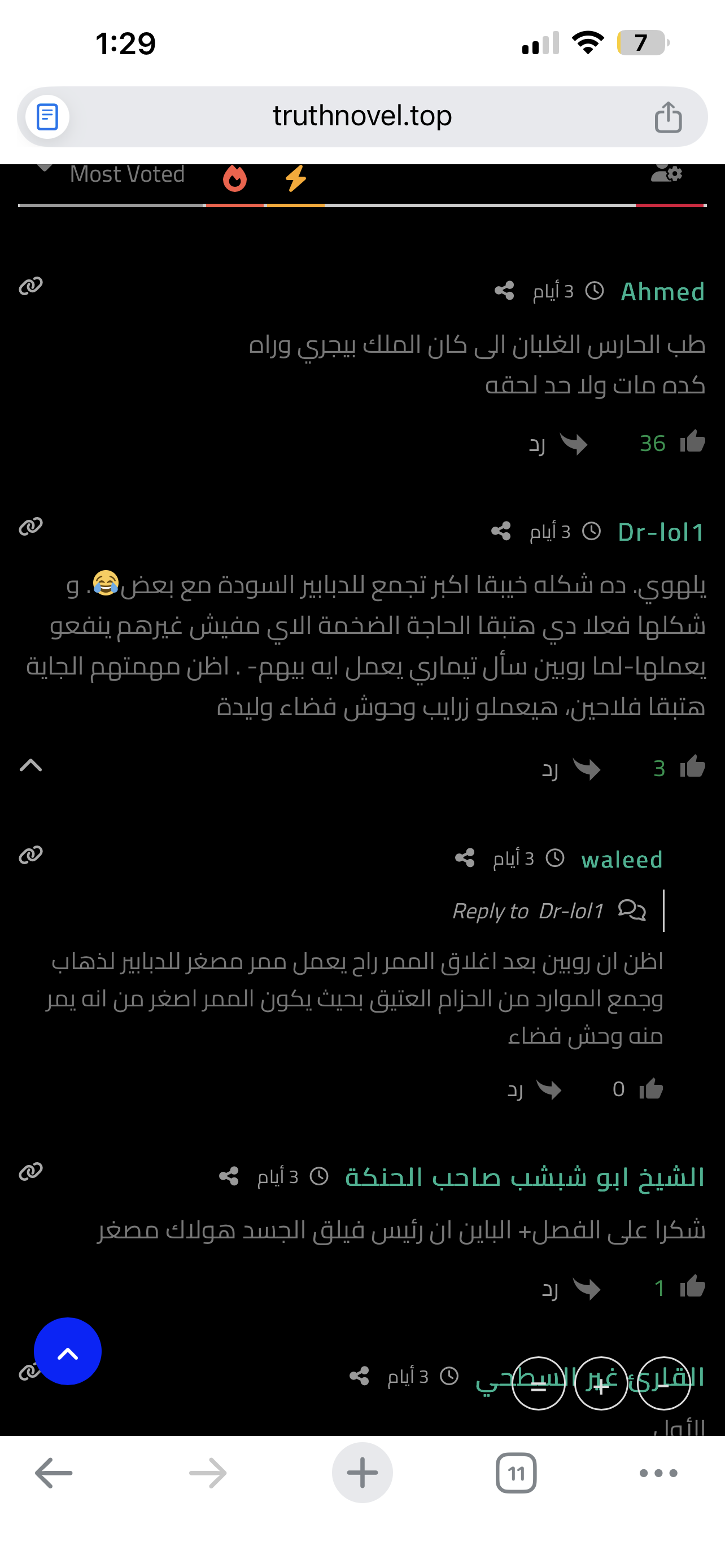Open the browser tabs overview
Screen dimensions: 725x1568
pyautogui.click(x=516, y=1473)
